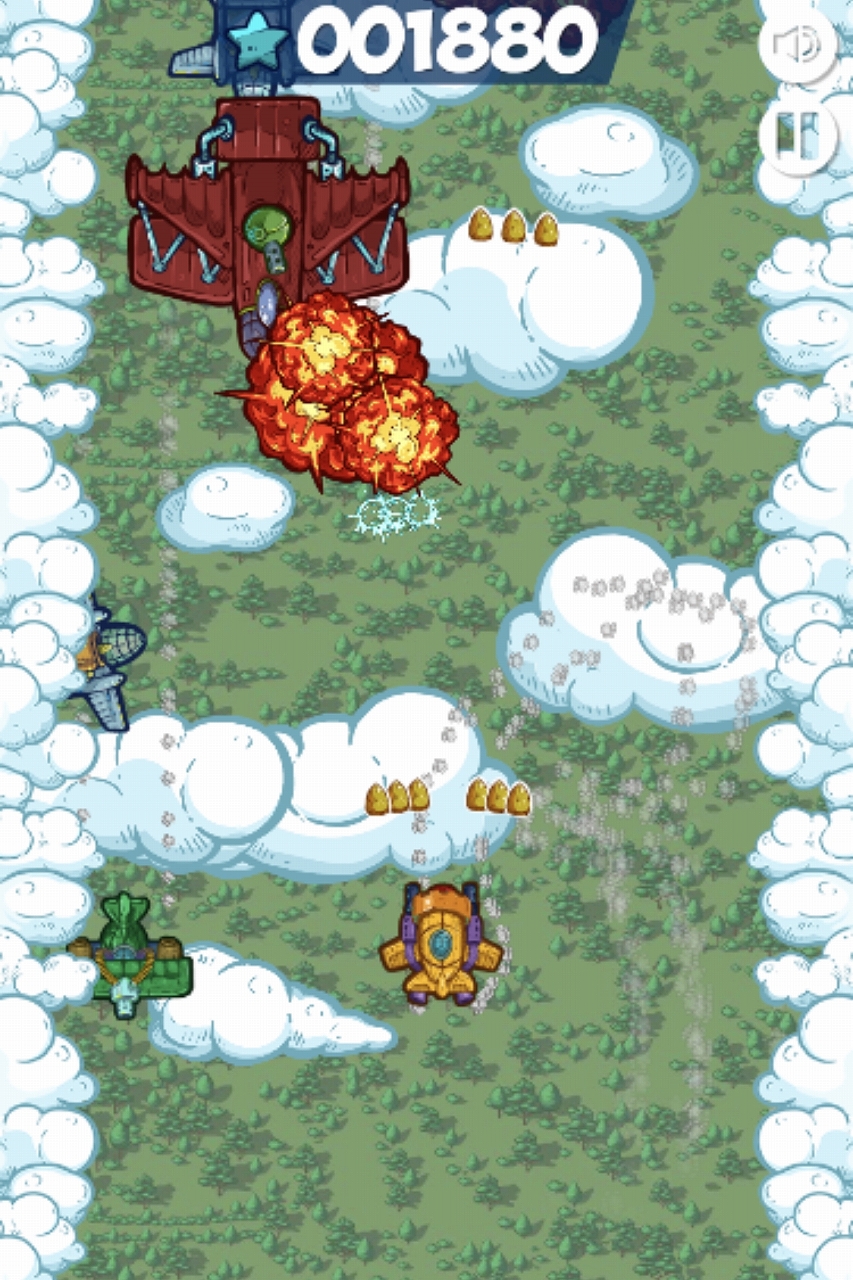The width and height of the screenshot is (853, 1280).
Task: Pause the game
Action: tap(797, 135)
